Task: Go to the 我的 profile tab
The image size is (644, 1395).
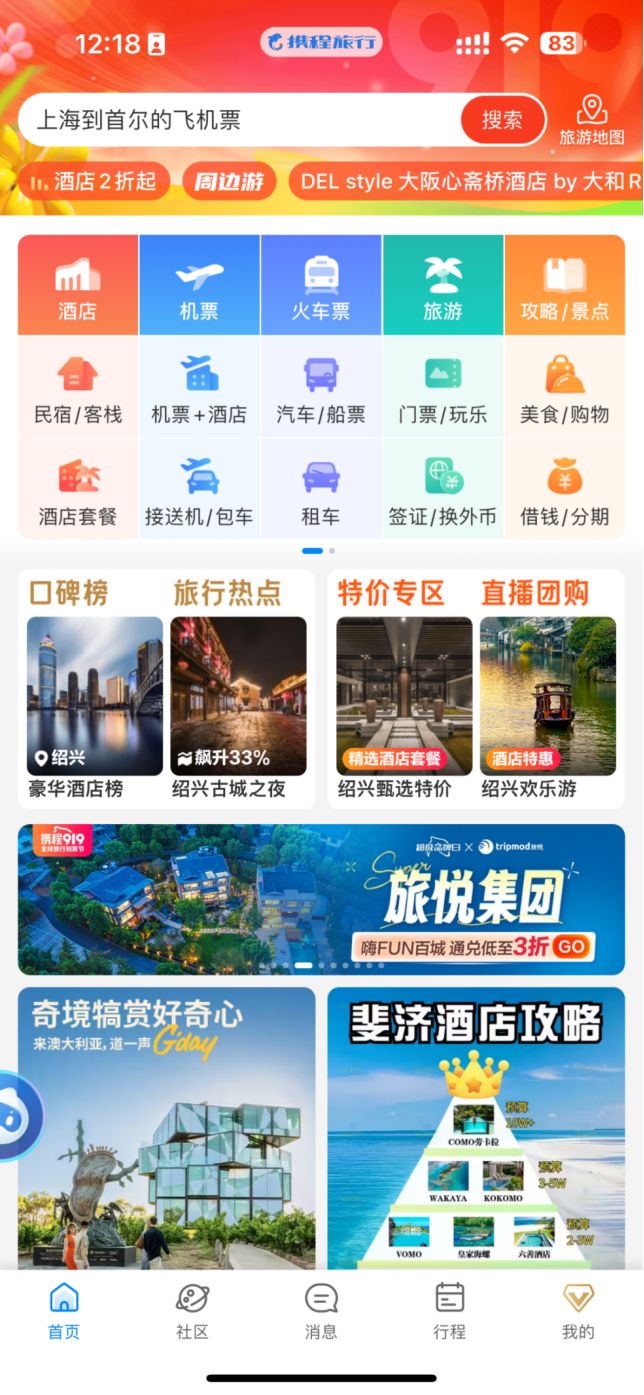Action: (578, 1311)
